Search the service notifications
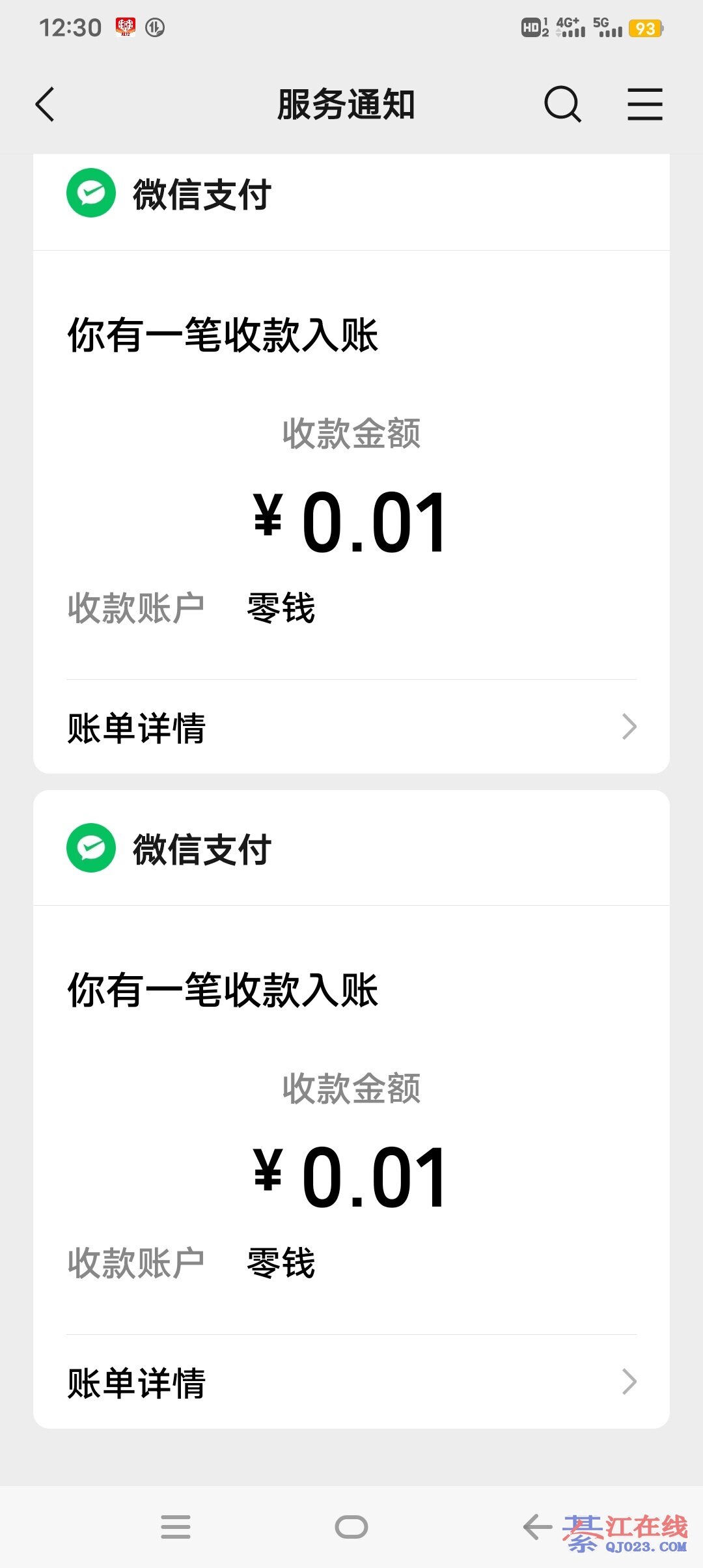The height and width of the screenshot is (1568, 703). [x=562, y=105]
